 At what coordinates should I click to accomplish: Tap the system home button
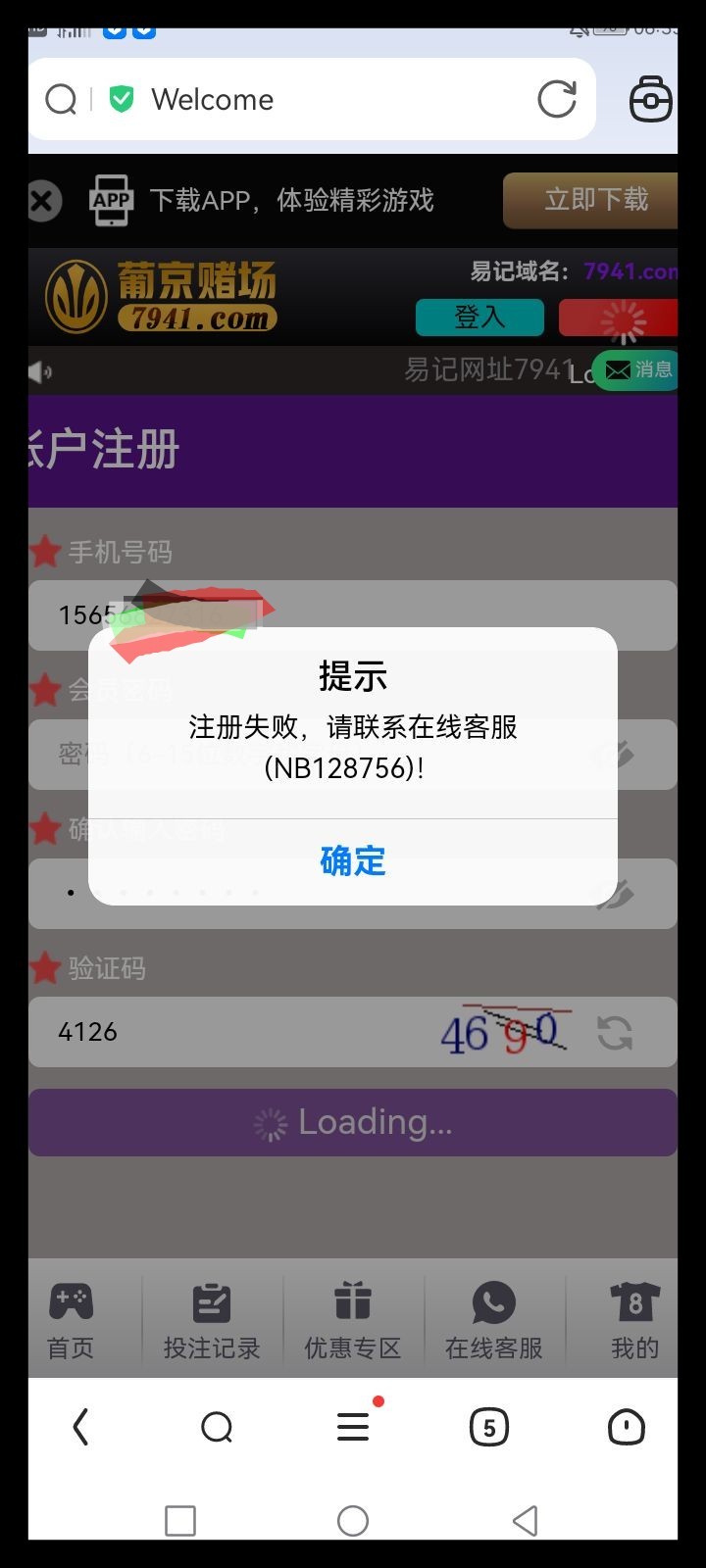pyautogui.click(x=353, y=1521)
